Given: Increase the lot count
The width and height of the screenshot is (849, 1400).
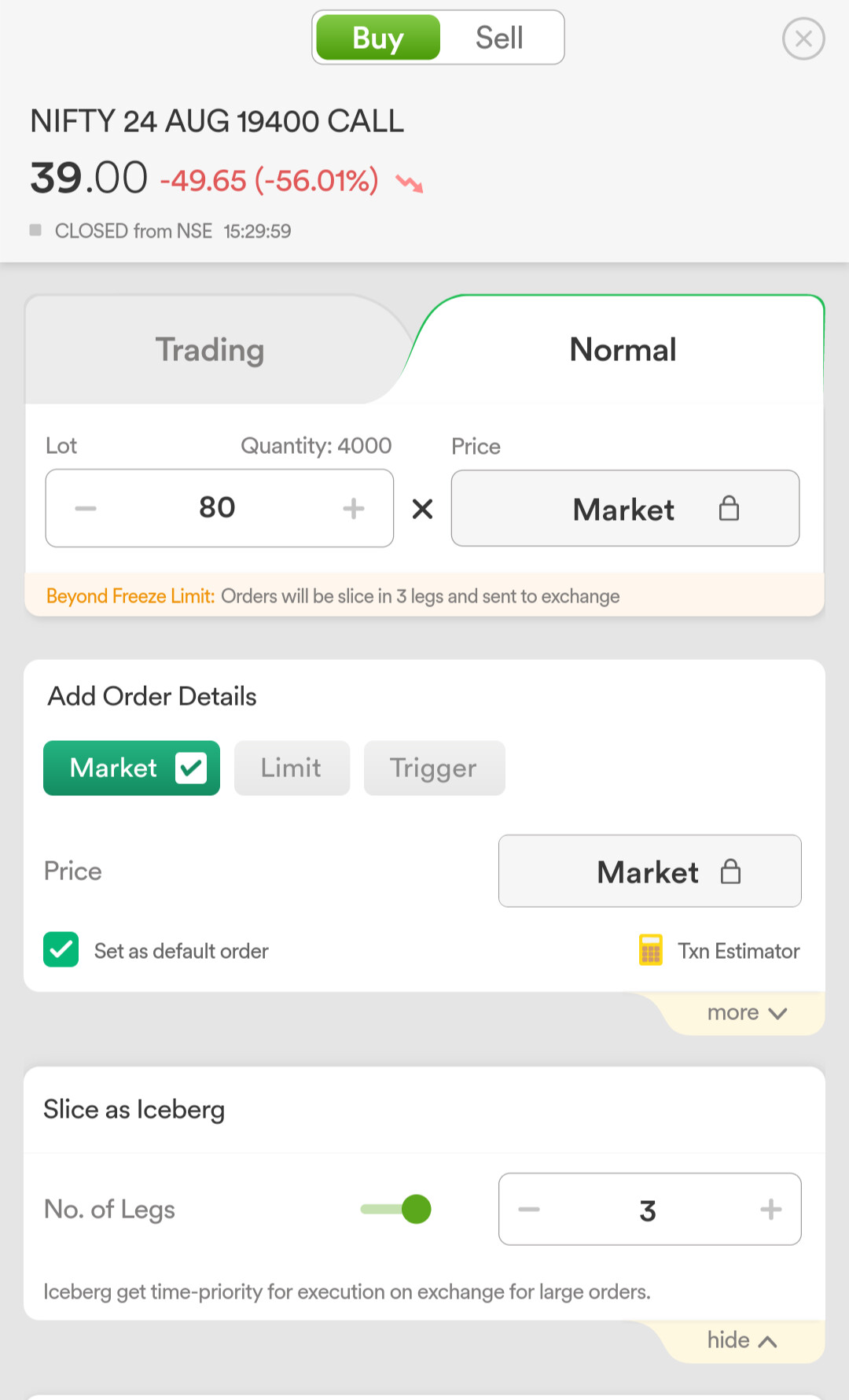Looking at the screenshot, I should 354,509.
